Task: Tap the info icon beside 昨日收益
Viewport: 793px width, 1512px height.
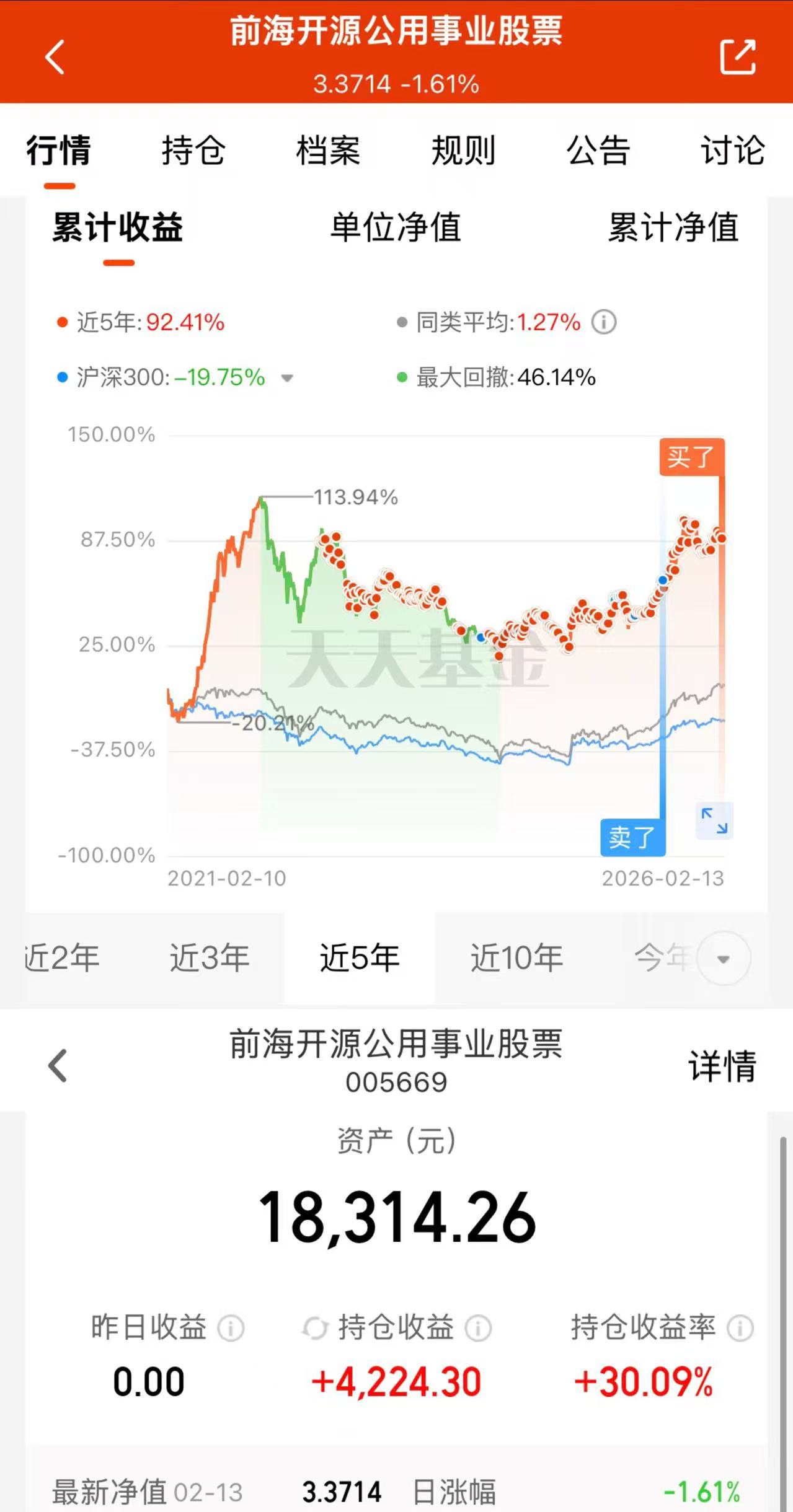Action: tap(231, 1328)
